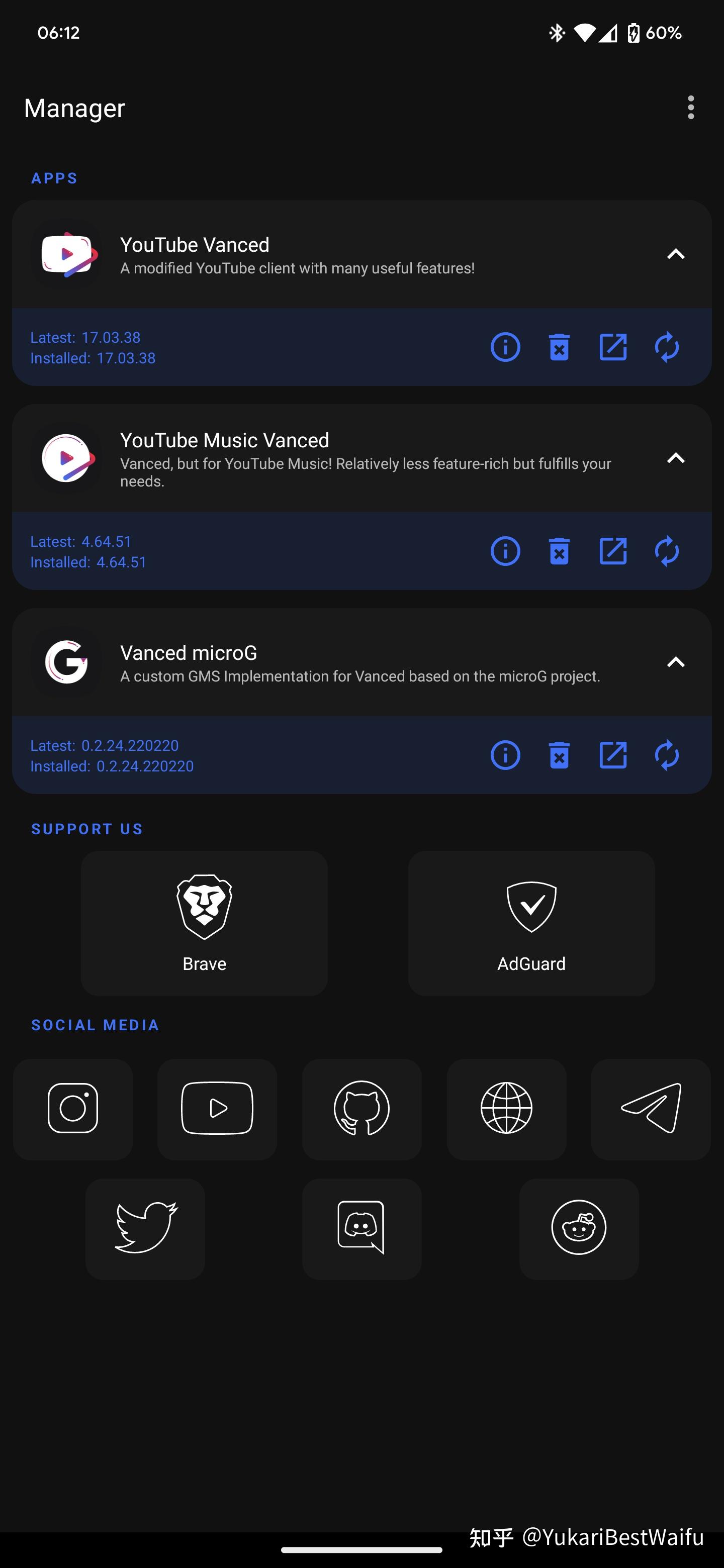The width and height of the screenshot is (724, 1568).
Task: Open the Twitter profile
Action: point(145,1228)
